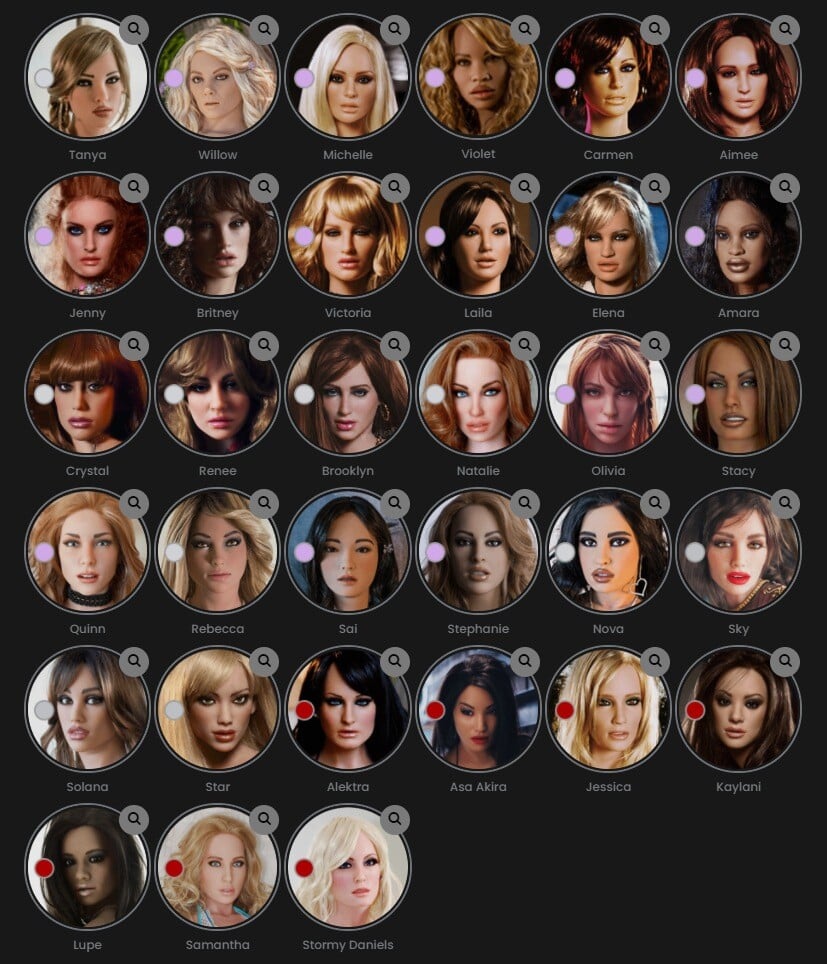
Task: Pick the Quinn tile
Action: [87, 552]
